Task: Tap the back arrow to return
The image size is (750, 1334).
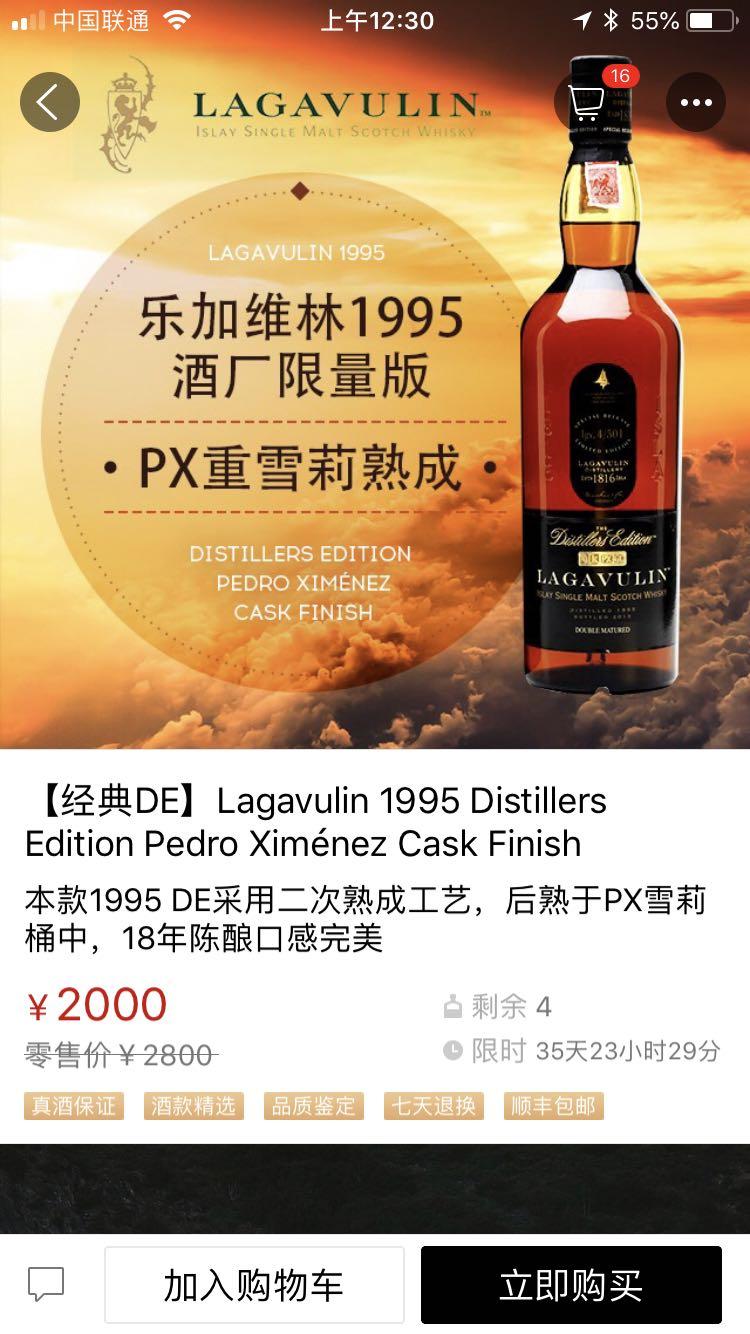Action: (50, 101)
